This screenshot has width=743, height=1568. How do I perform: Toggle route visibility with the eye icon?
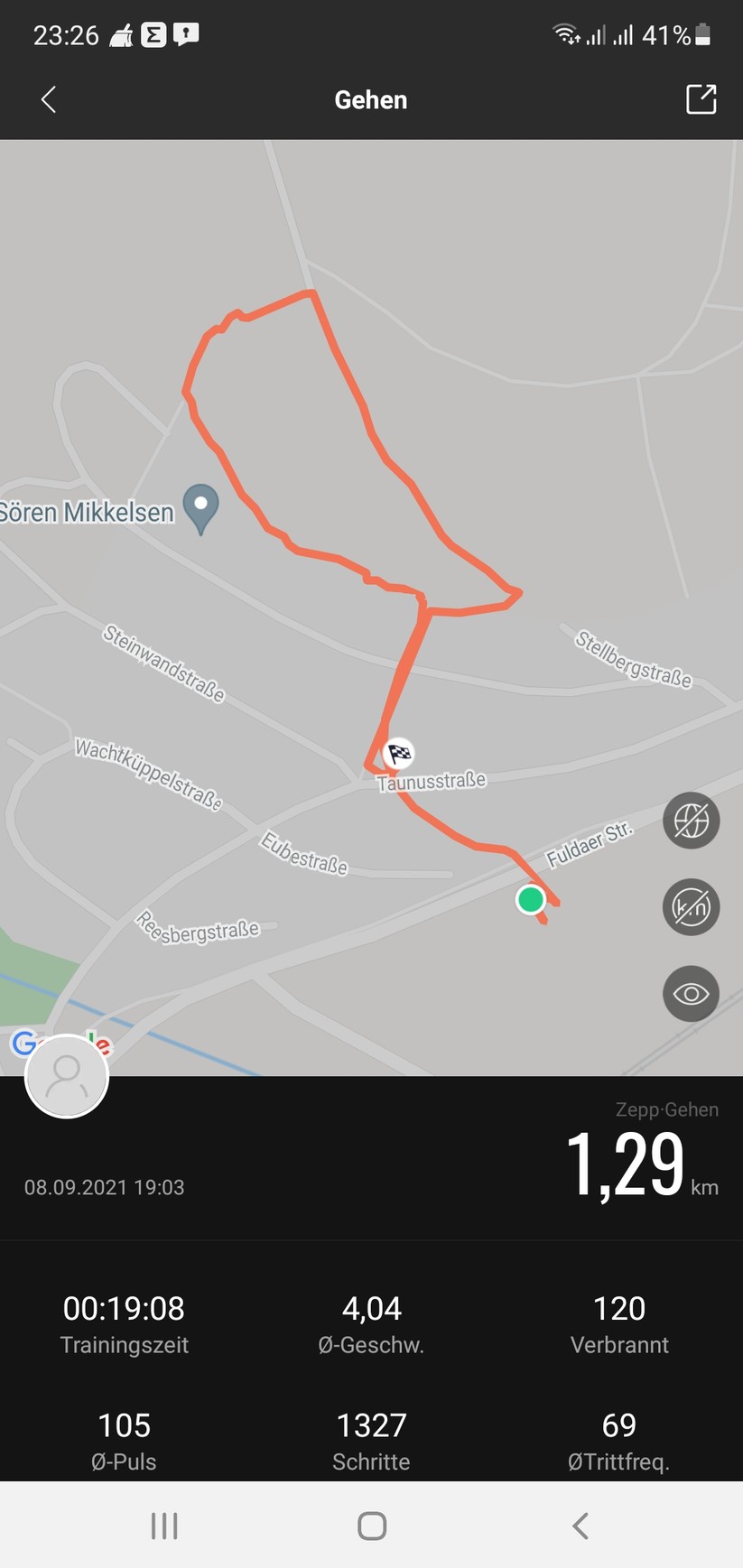[x=691, y=993]
